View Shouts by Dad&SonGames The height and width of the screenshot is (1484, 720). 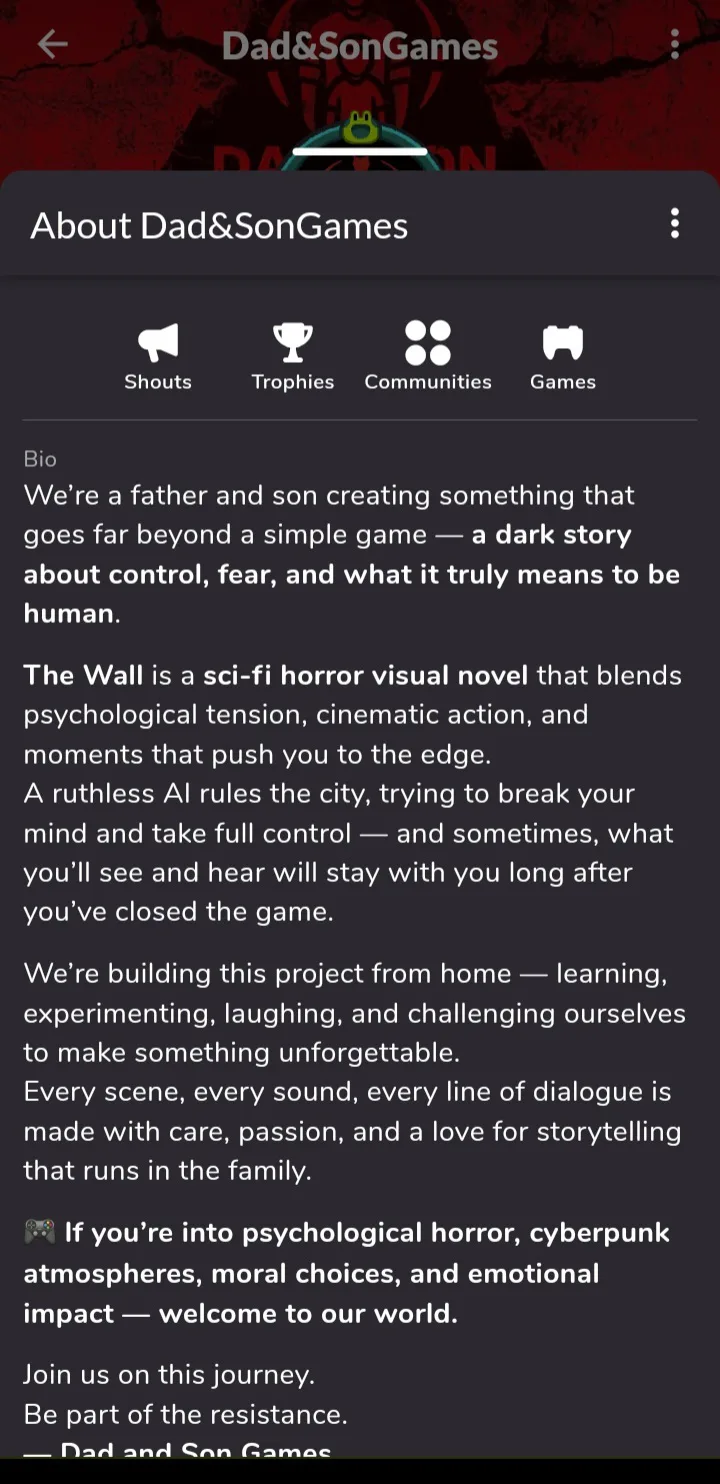158,356
